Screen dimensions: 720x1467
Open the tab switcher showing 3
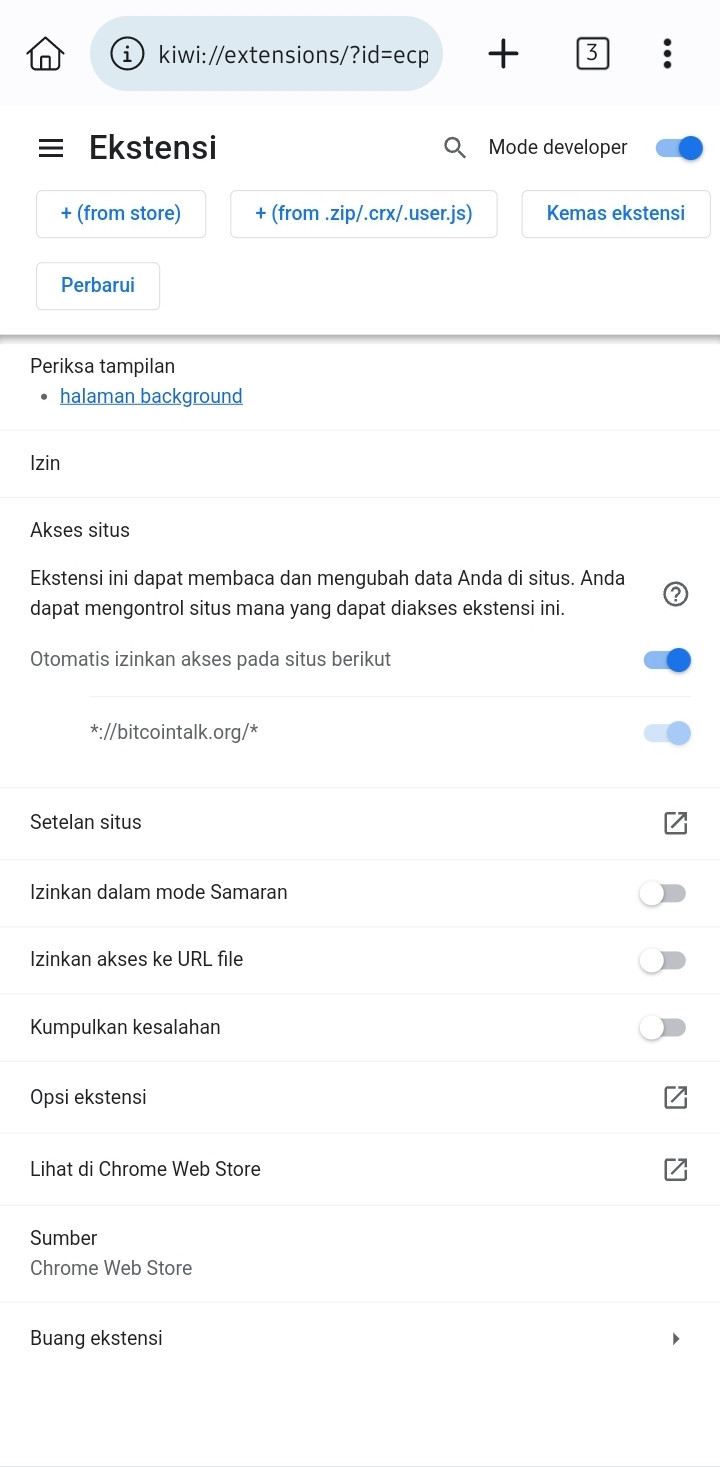[593, 53]
